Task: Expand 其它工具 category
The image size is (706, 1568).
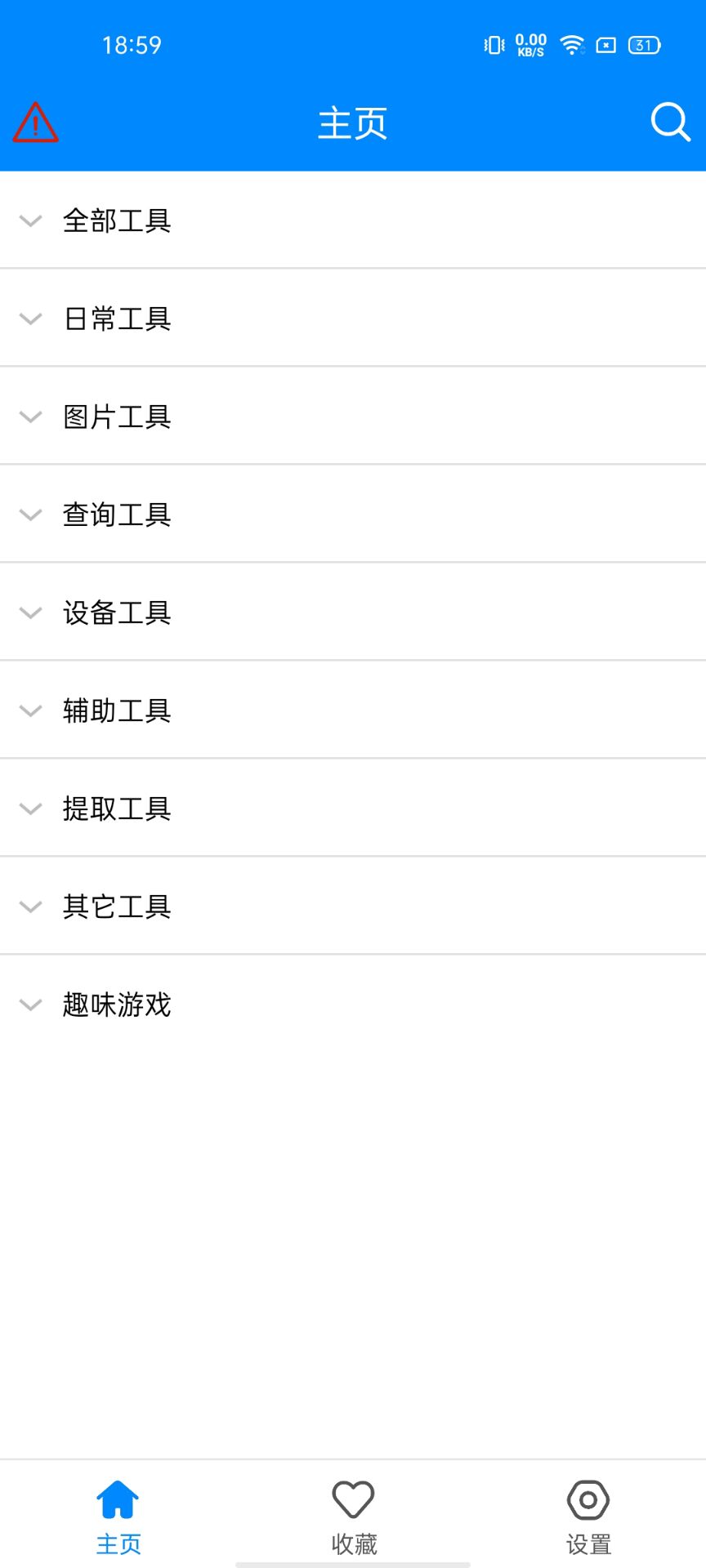Action: 353,906
